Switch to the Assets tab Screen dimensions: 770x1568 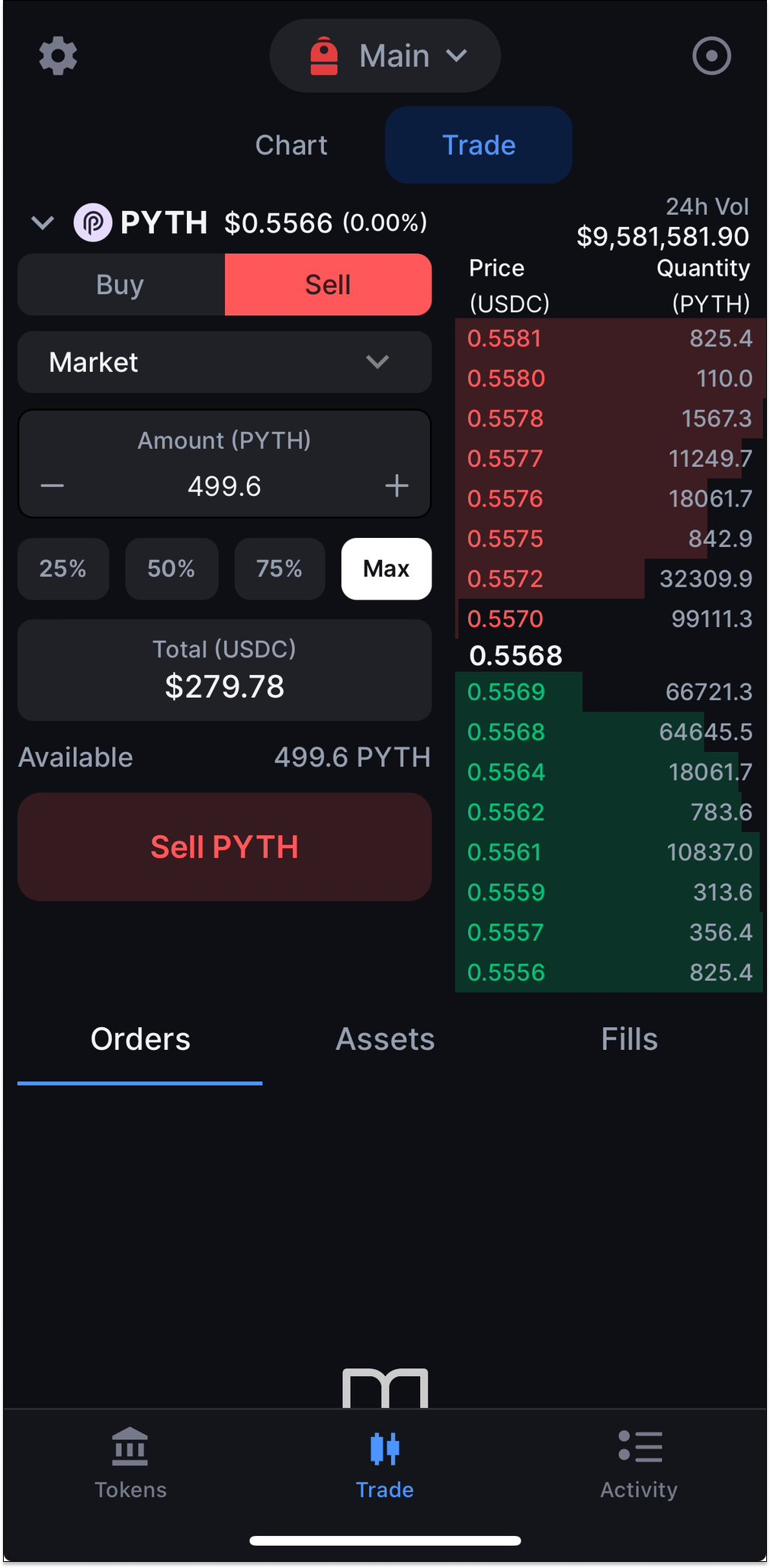pos(385,1039)
